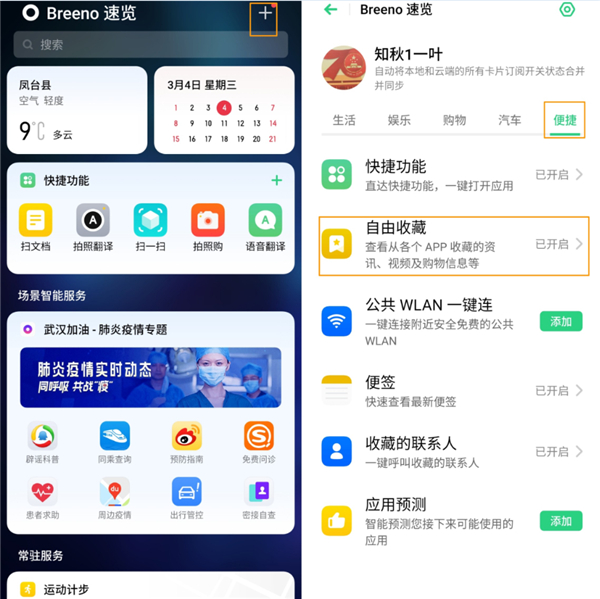Go back from Breeno 速览 settings
The height and width of the screenshot is (599, 600).
pyautogui.click(x=331, y=10)
